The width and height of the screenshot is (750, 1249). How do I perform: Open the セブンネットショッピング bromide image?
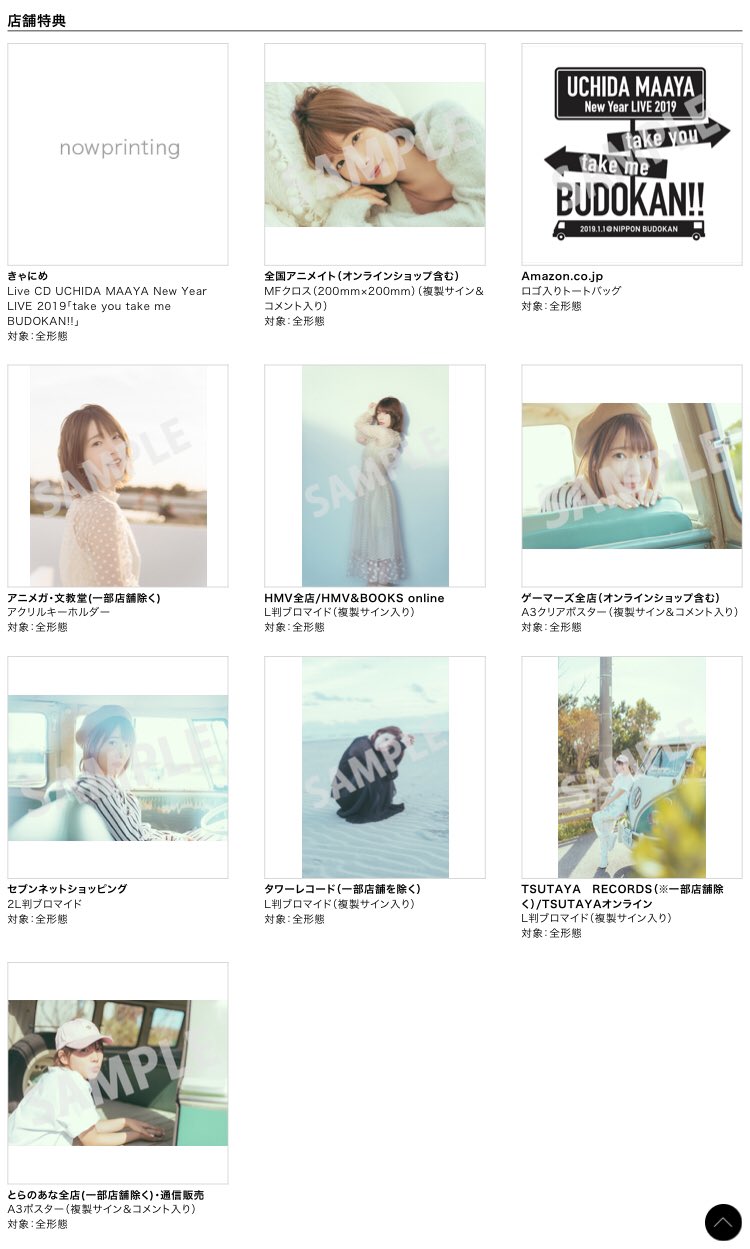[118, 767]
